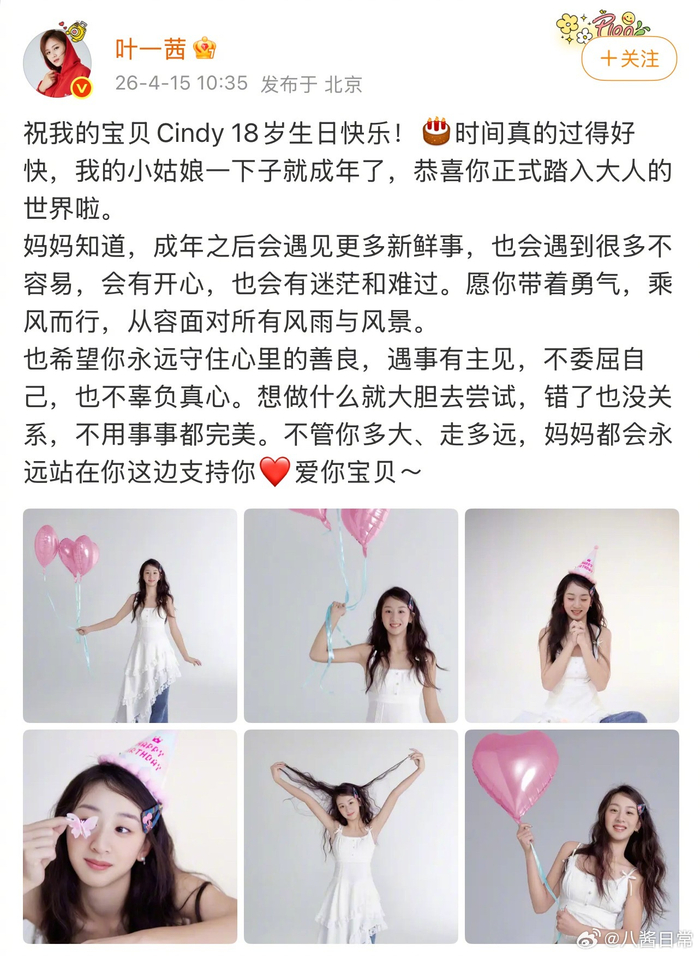Enlarge close-up photo with butterfly clip near eye
The image size is (700, 956).
coord(130,836)
